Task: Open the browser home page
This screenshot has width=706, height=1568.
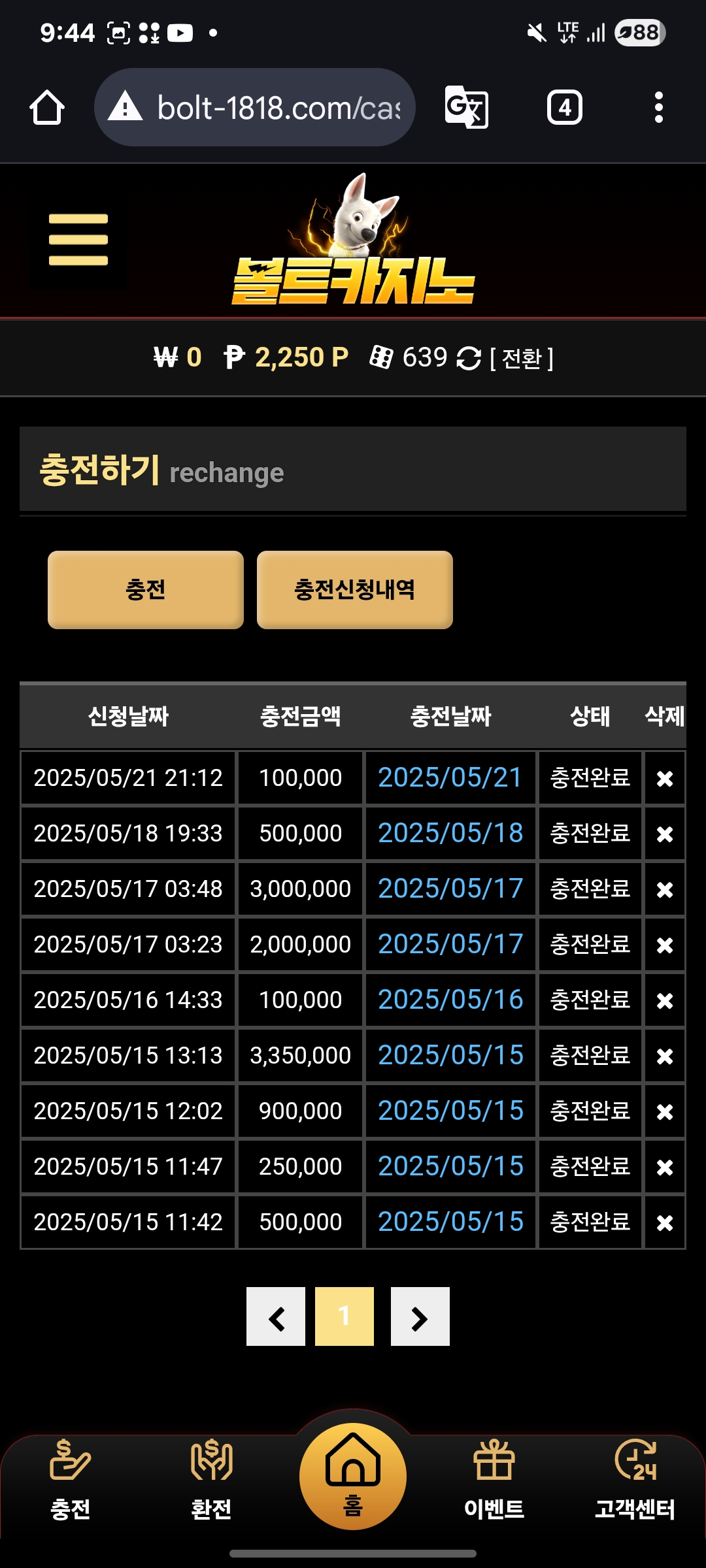Action: (x=47, y=108)
